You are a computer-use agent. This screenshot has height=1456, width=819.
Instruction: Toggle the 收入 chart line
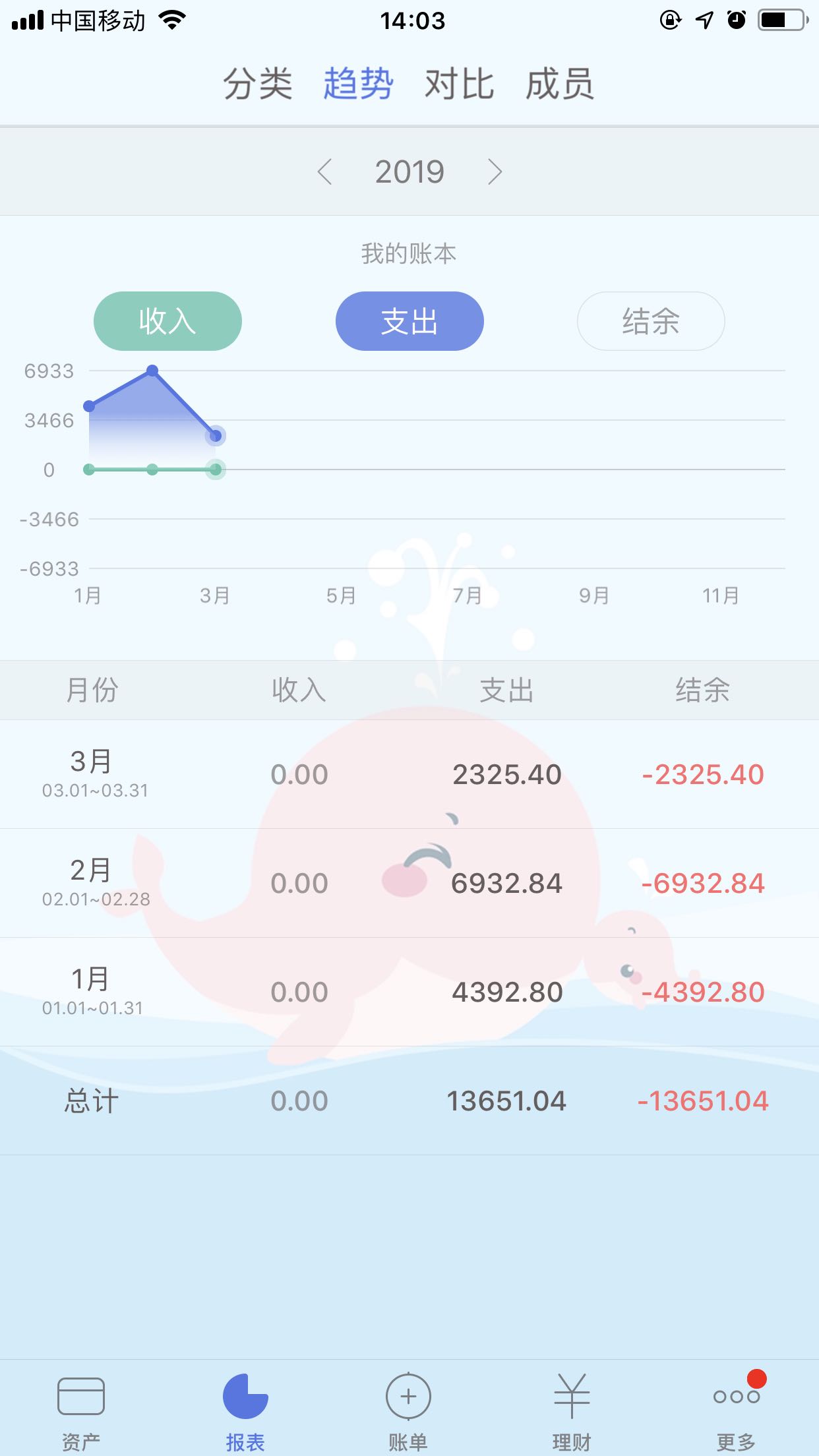point(167,321)
